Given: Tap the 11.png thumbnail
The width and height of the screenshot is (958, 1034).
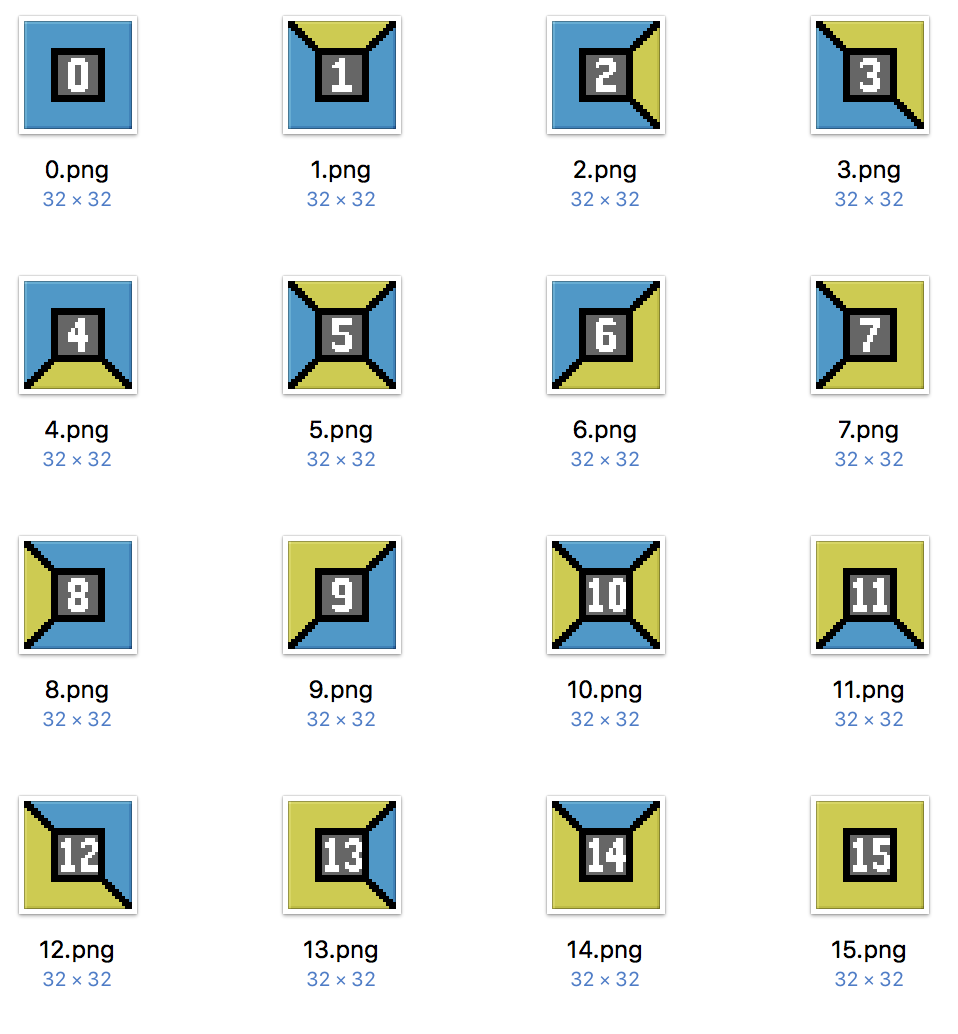Looking at the screenshot, I should coord(870,595).
